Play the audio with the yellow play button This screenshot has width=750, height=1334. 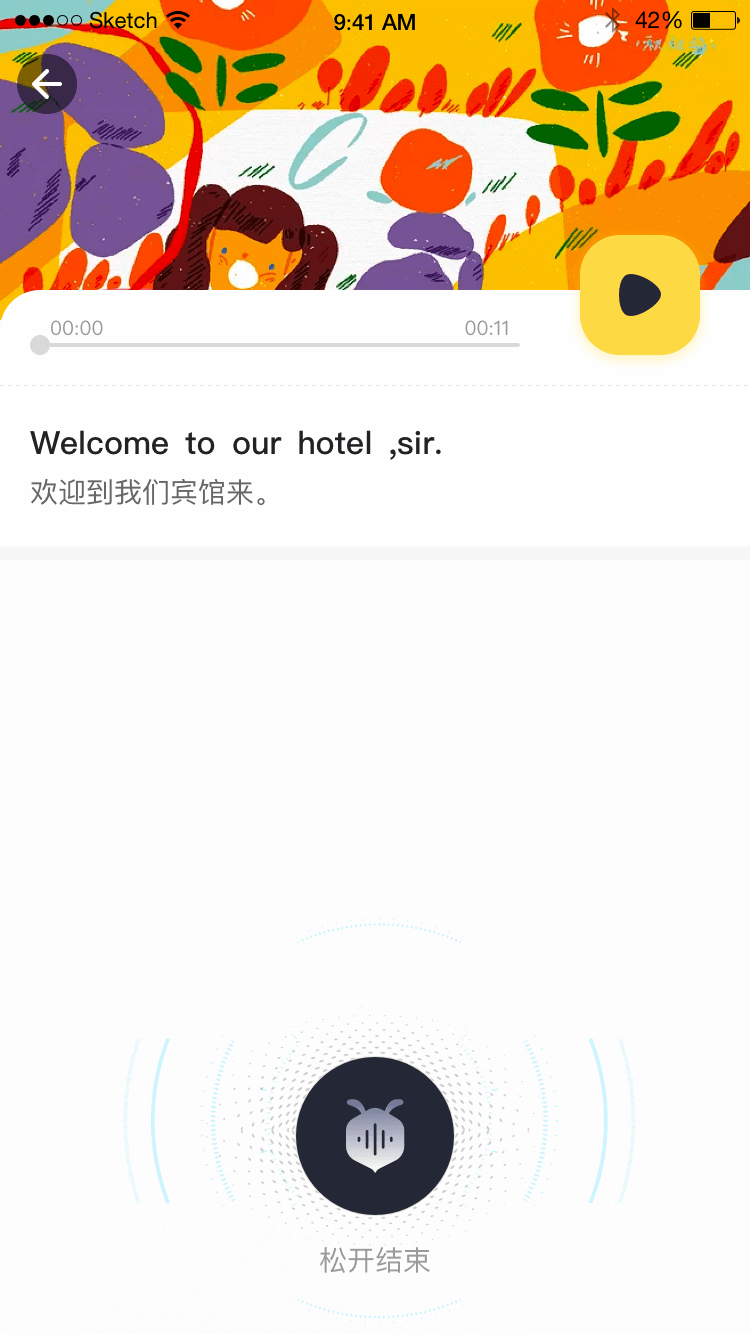pos(640,295)
